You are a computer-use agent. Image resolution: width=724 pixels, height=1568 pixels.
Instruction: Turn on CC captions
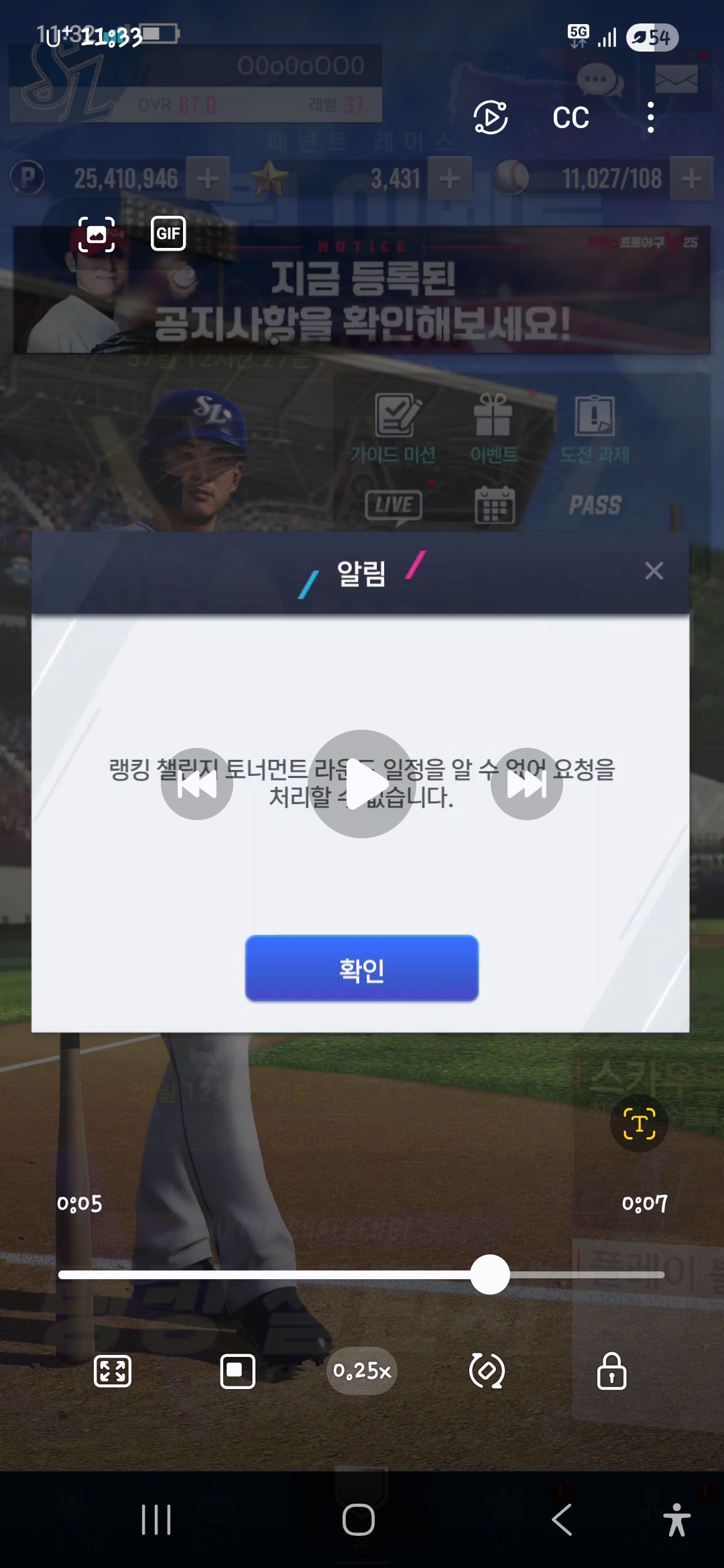point(570,118)
